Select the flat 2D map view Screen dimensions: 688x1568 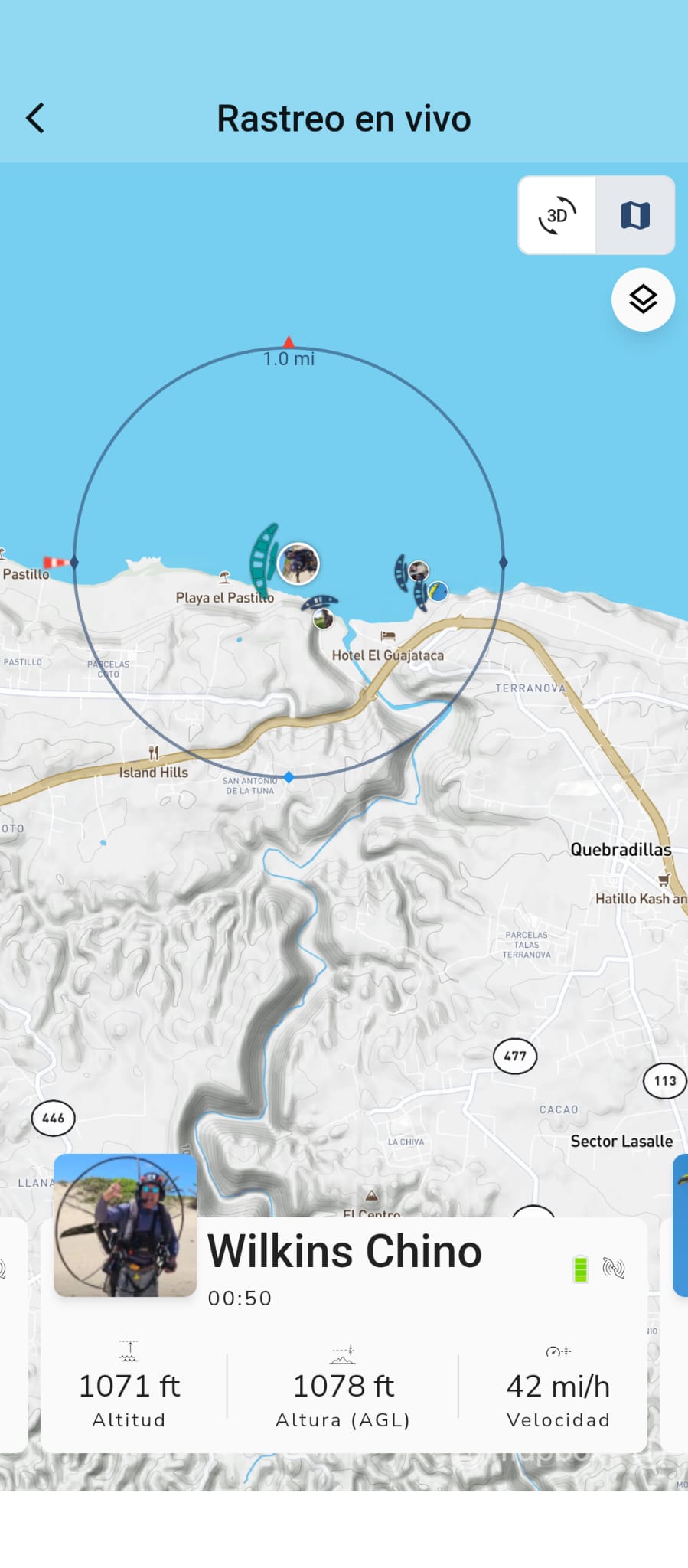pos(635,215)
